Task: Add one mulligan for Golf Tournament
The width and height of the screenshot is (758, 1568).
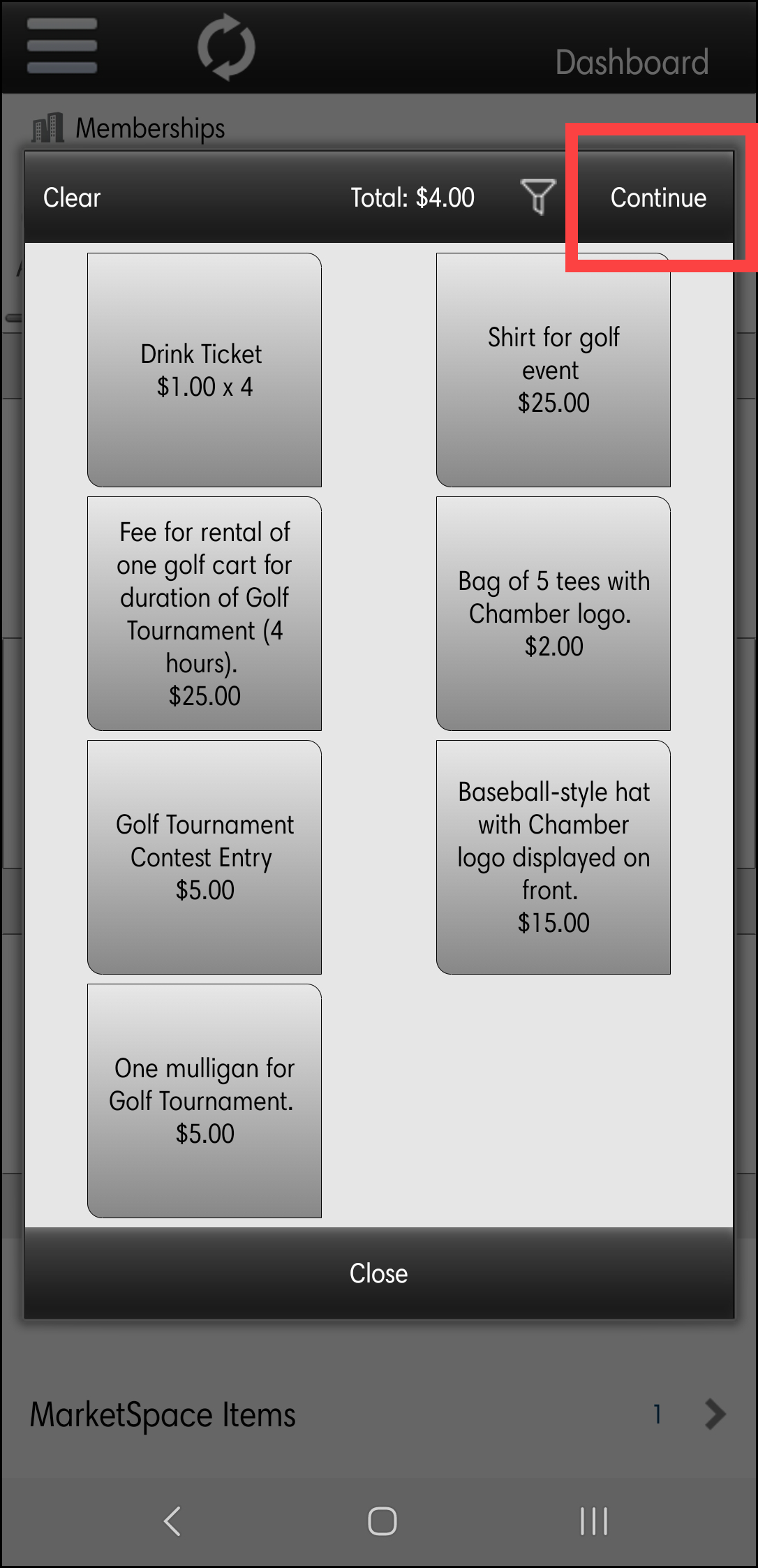Action: pyautogui.click(x=205, y=1101)
